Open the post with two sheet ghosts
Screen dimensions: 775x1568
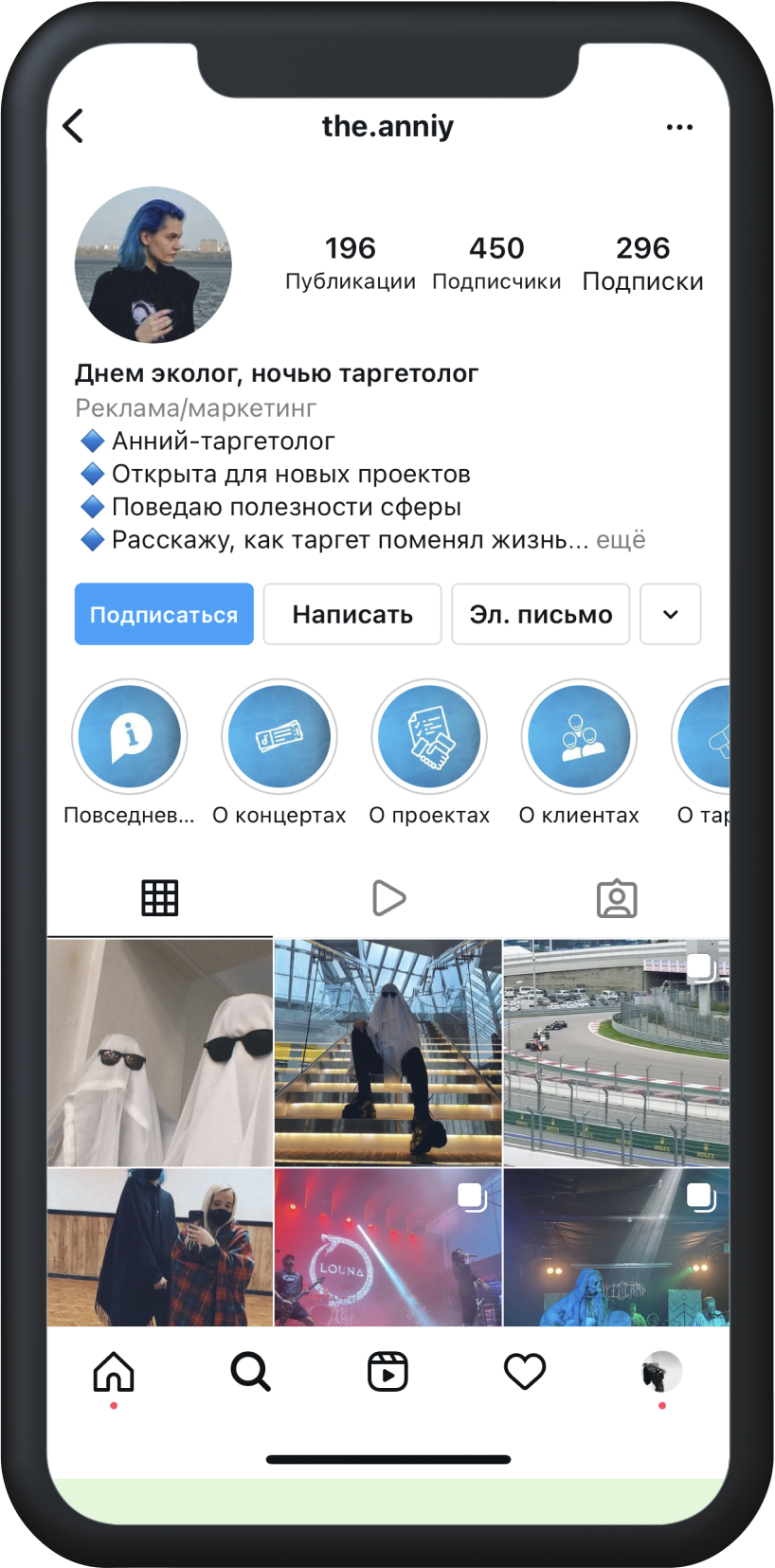pyautogui.click(x=160, y=1052)
